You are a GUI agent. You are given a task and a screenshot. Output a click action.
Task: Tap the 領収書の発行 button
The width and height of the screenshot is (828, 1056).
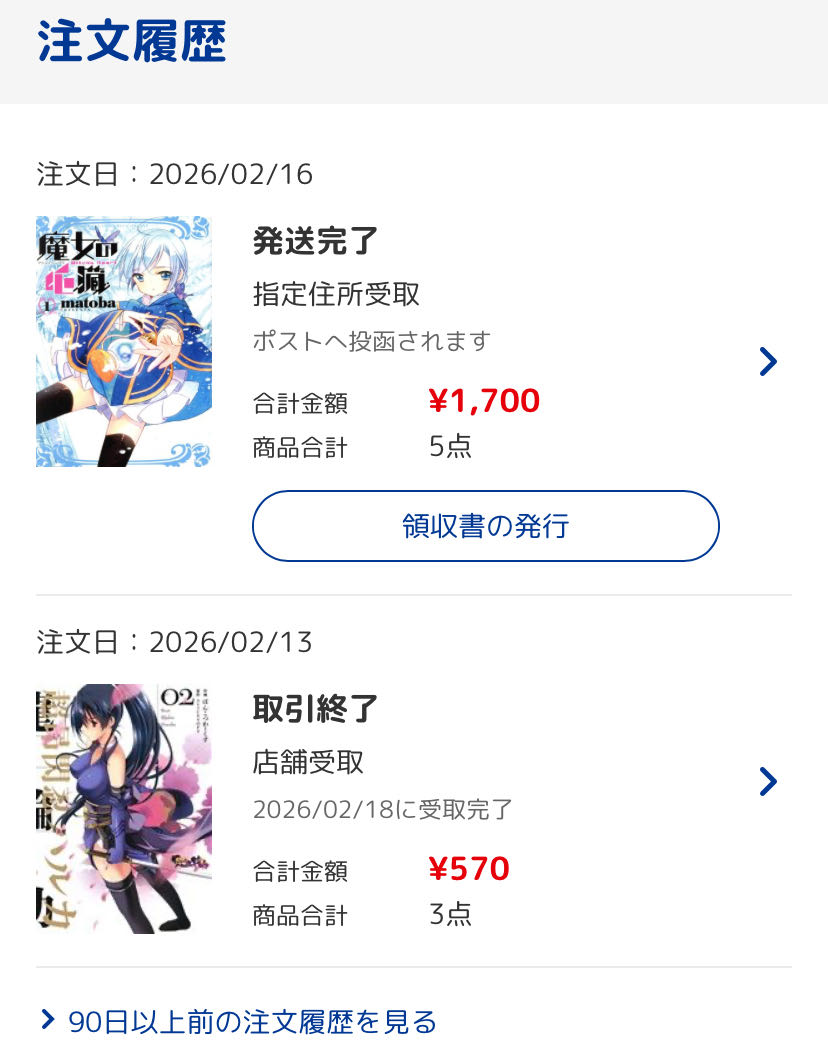[x=485, y=526]
